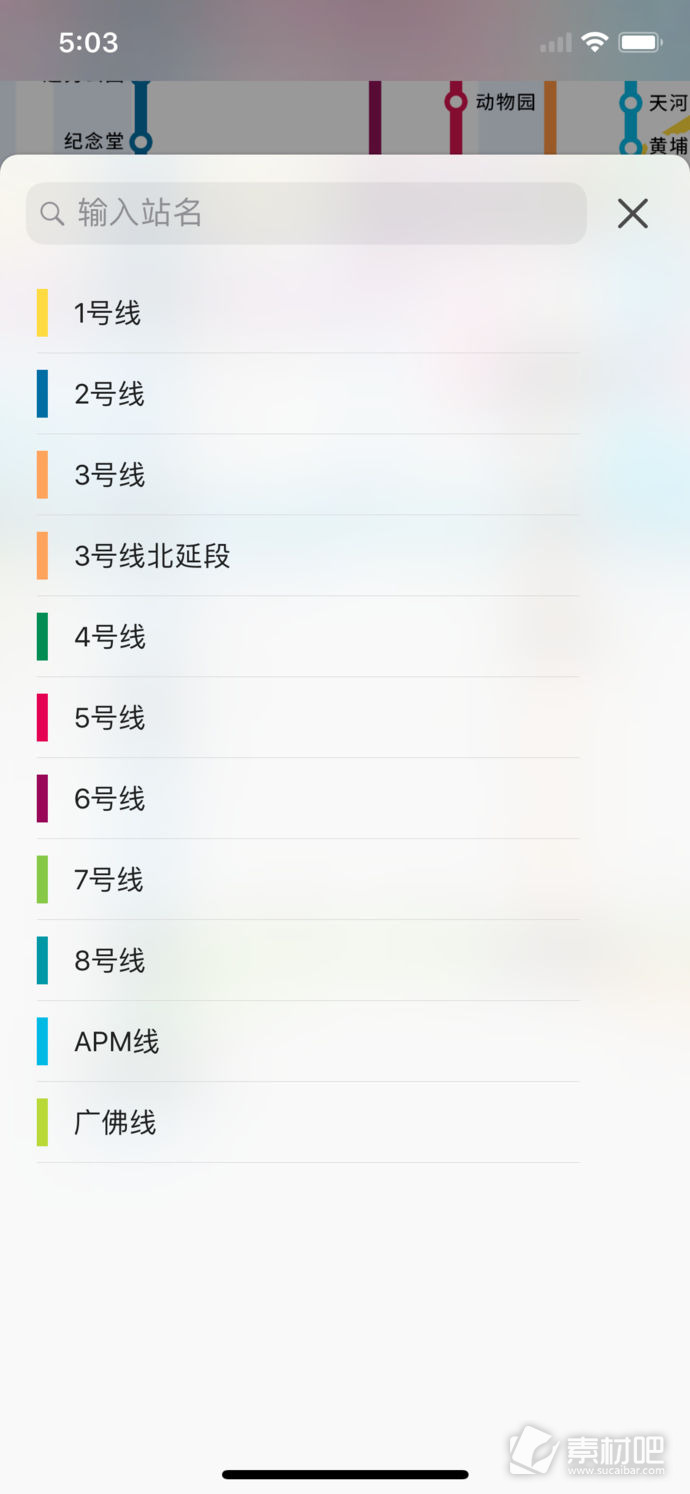This screenshot has height=1494, width=690.
Task: Choose 6号线 from the list
Action: coord(308,799)
